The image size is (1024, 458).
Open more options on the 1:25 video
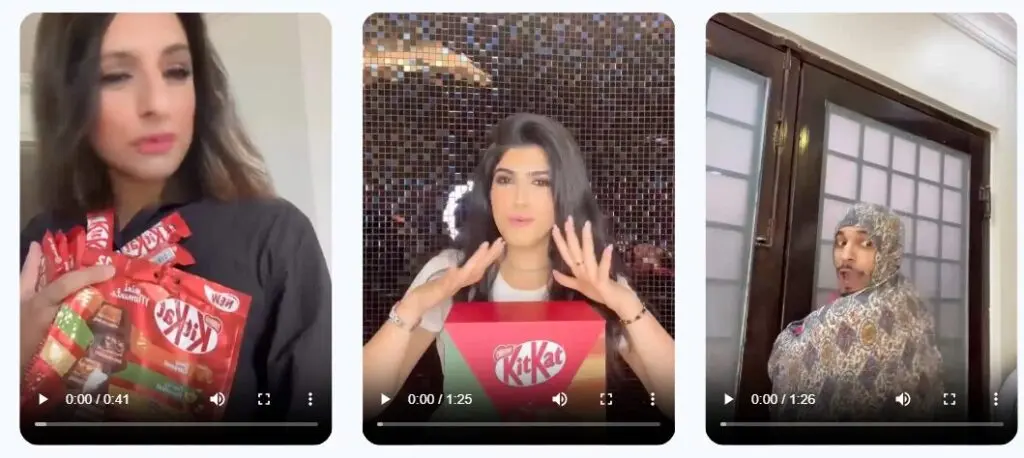point(652,399)
